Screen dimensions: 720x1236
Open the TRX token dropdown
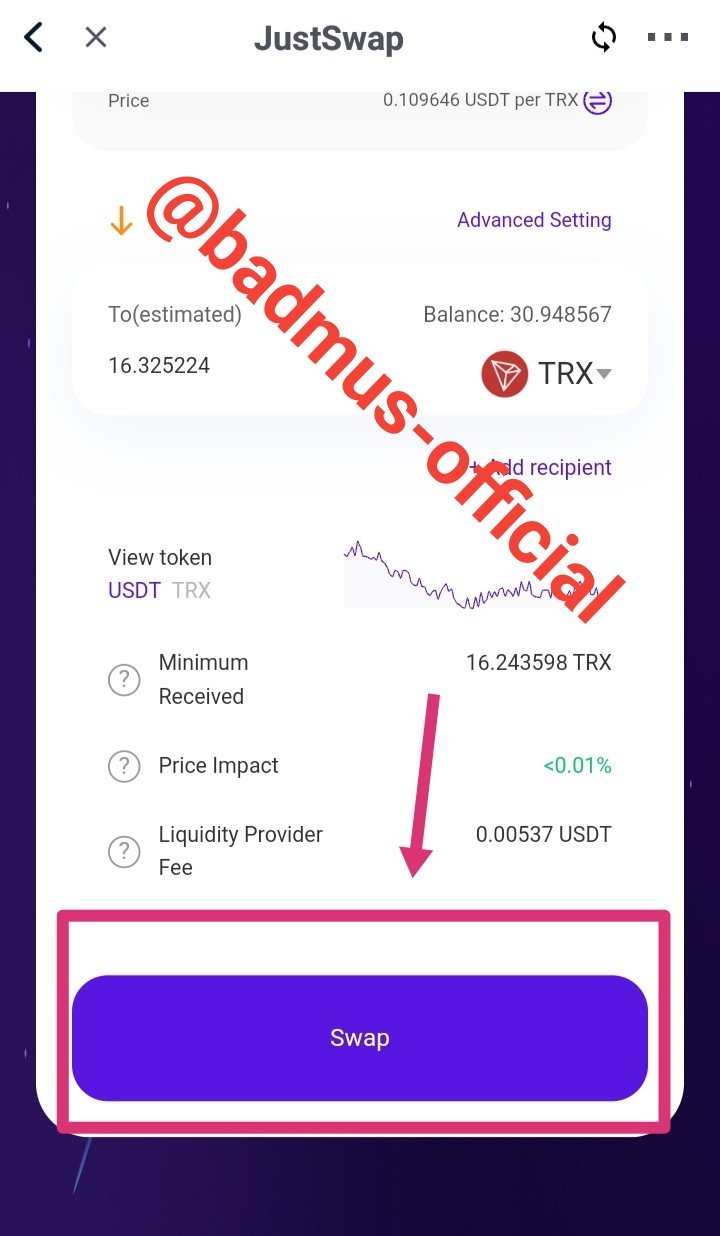pyautogui.click(x=547, y=374)
